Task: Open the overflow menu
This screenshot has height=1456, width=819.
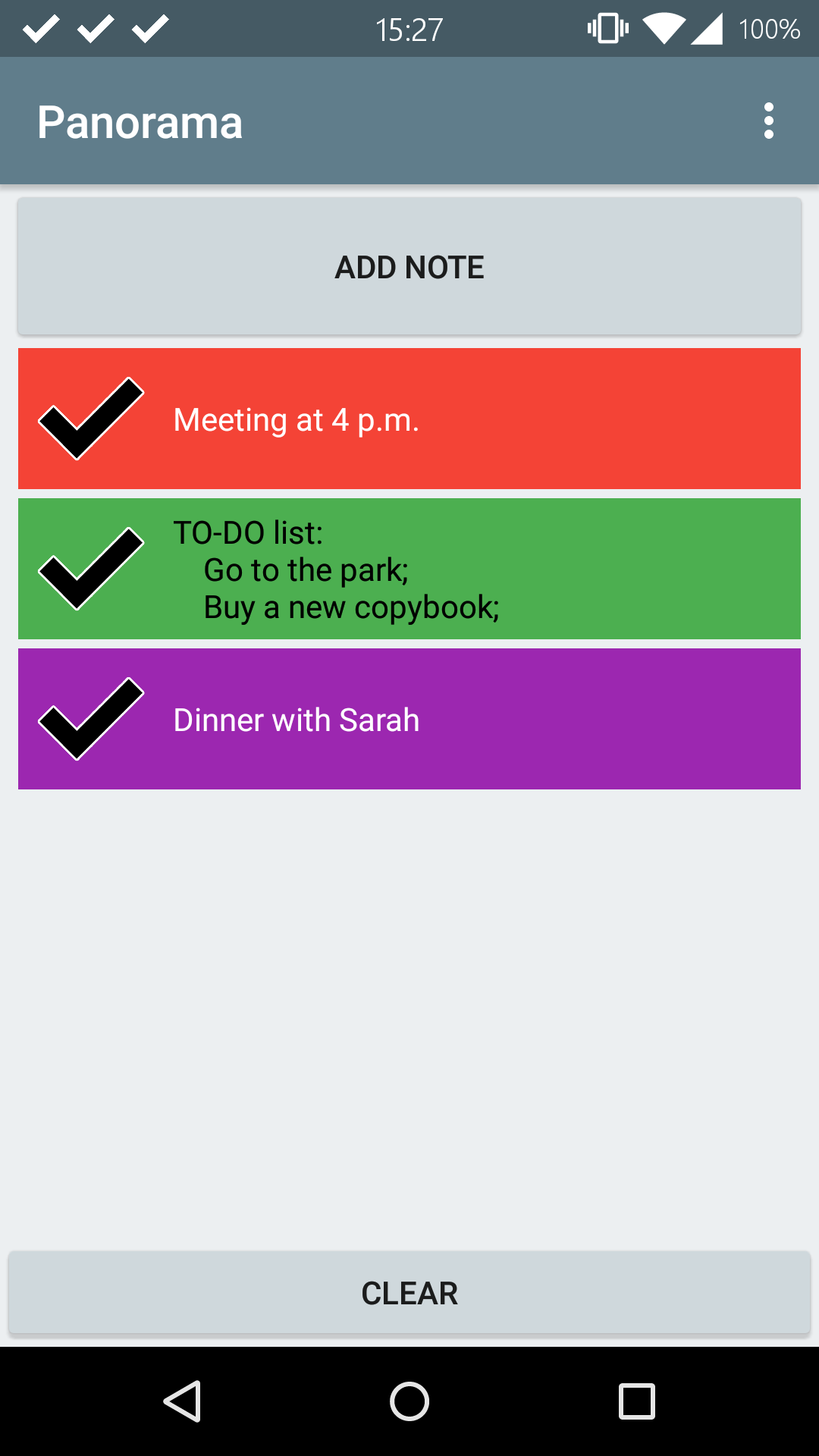Action: (x=768, y=121)
